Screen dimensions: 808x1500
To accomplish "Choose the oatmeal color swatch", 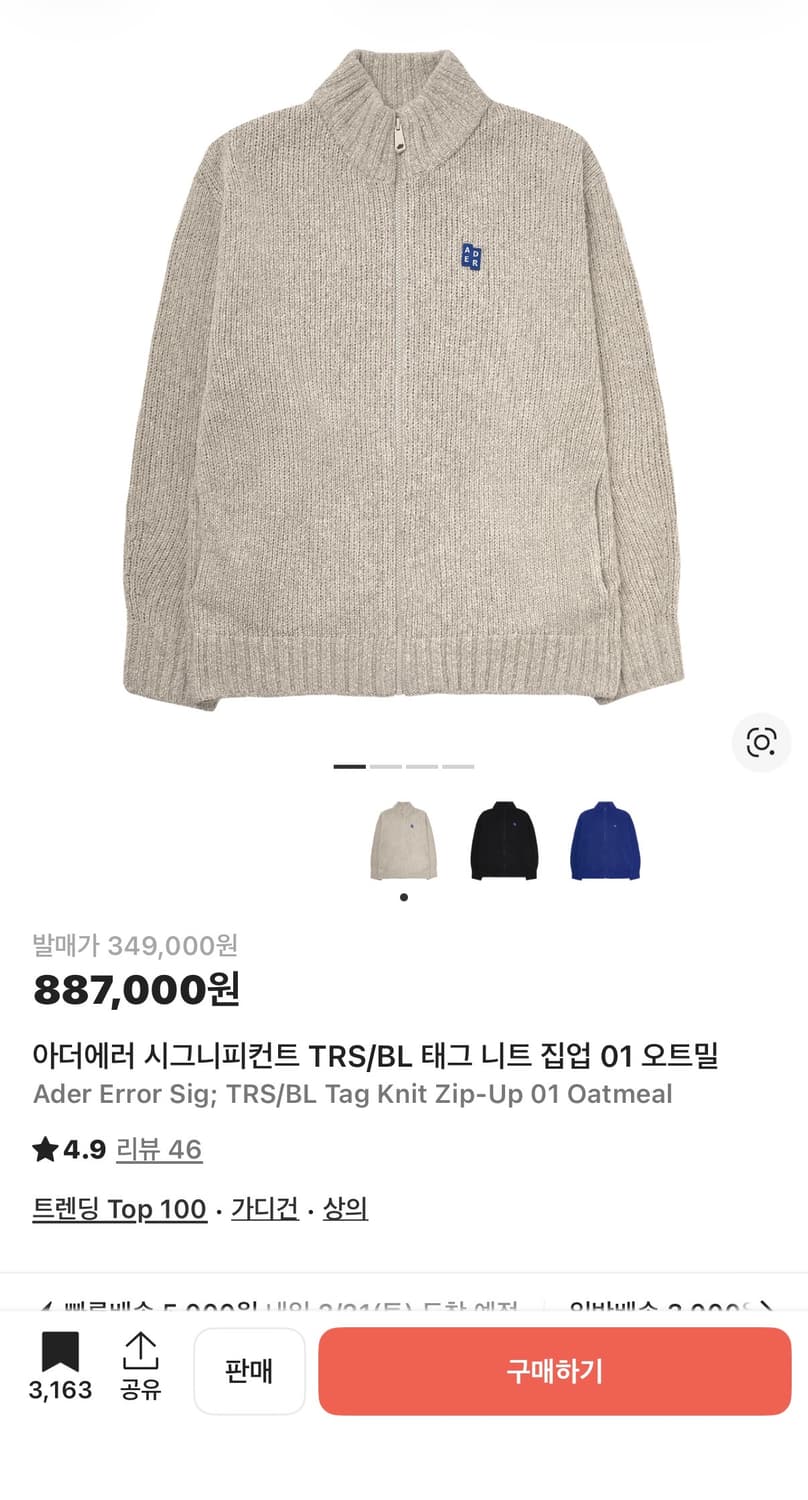I will click(403, 840).
